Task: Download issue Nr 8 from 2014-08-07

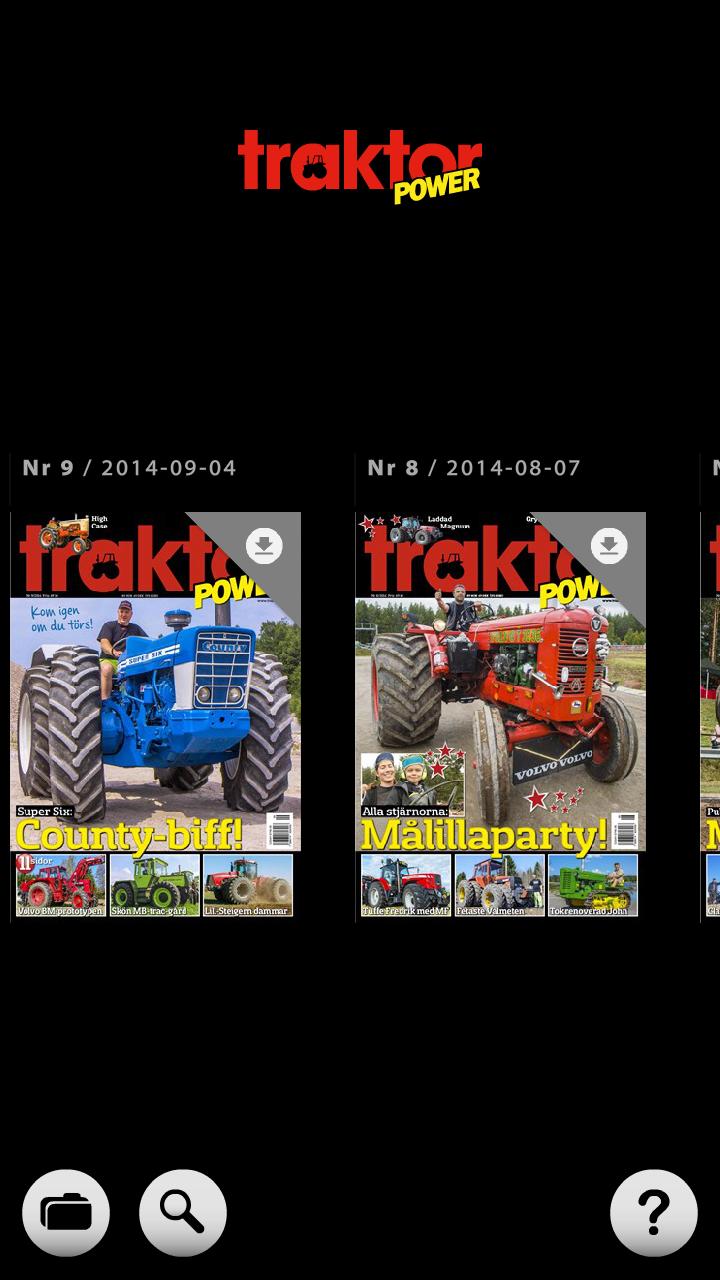Action: pyautogui.click(x=609, y=546)
